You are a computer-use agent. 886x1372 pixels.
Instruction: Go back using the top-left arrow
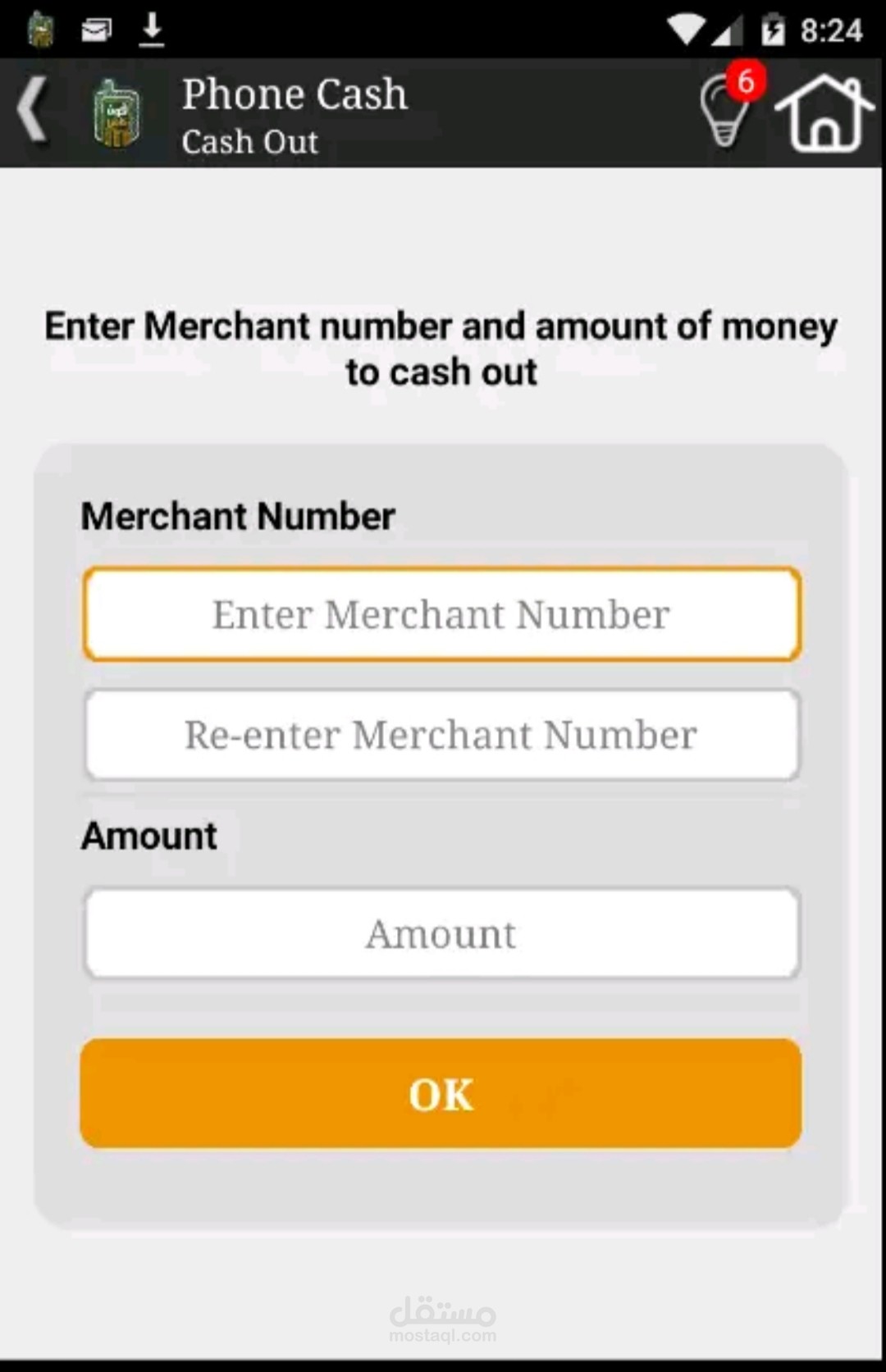33,111
